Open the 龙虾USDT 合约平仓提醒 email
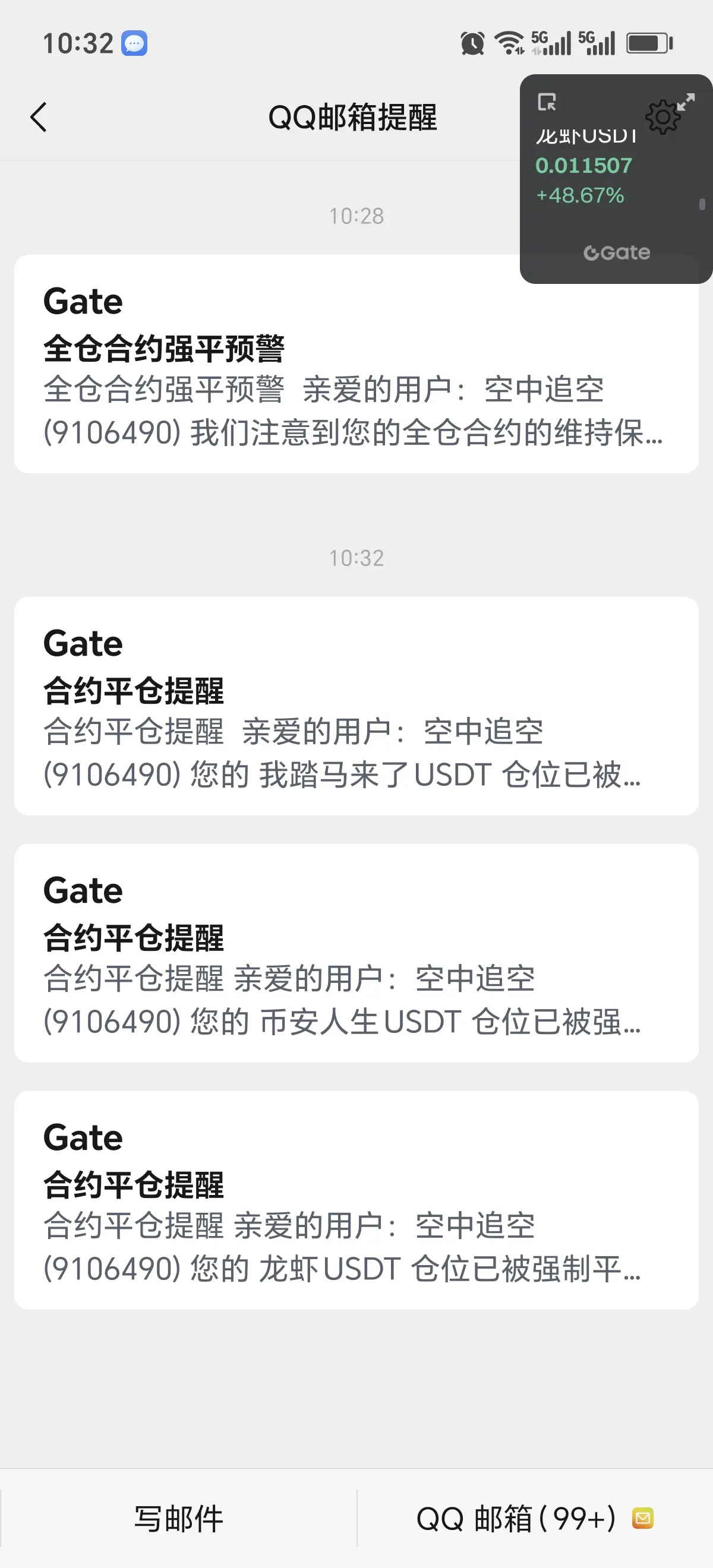The height and width of the screenshot is (1568, 713). coord(355,1200)
